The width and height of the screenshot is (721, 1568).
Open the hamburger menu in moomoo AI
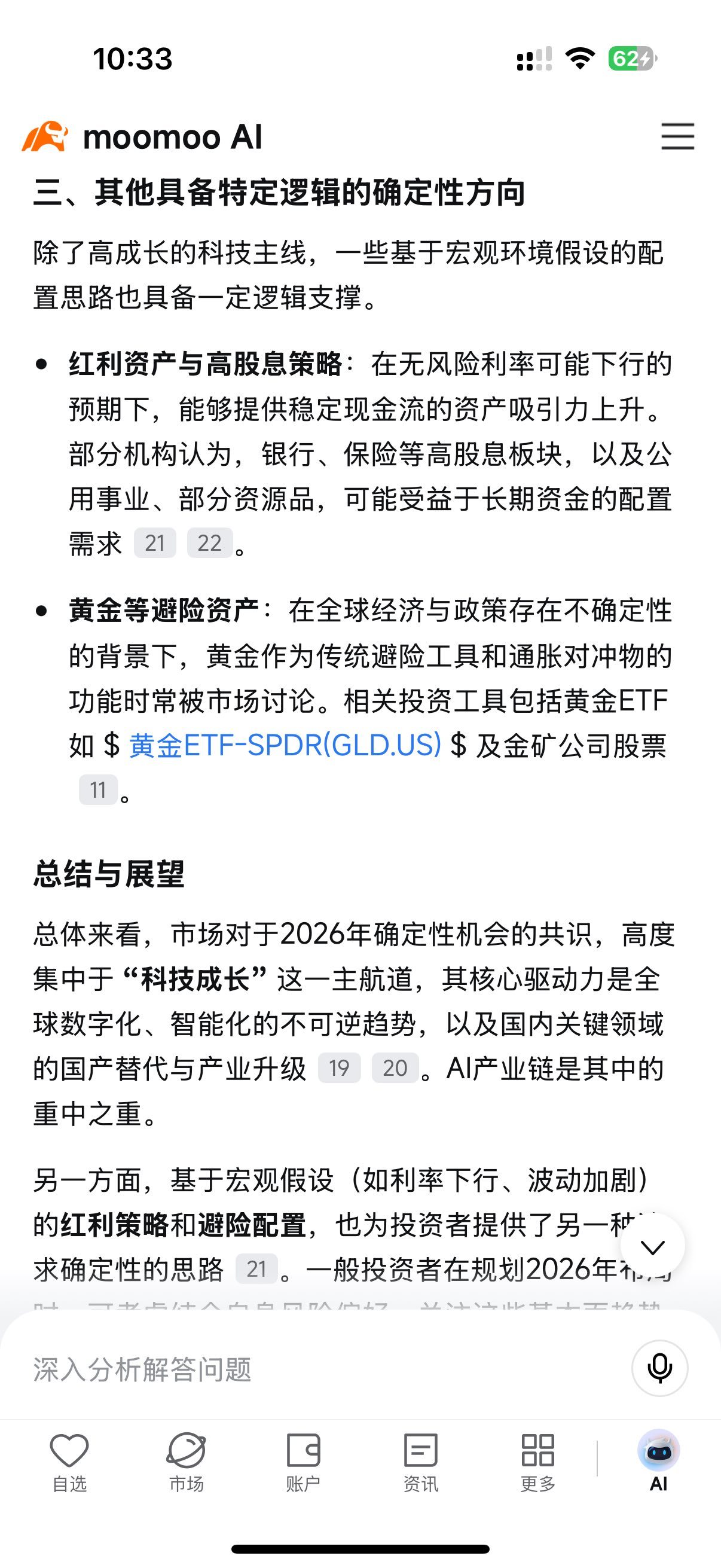coord(678,136)
